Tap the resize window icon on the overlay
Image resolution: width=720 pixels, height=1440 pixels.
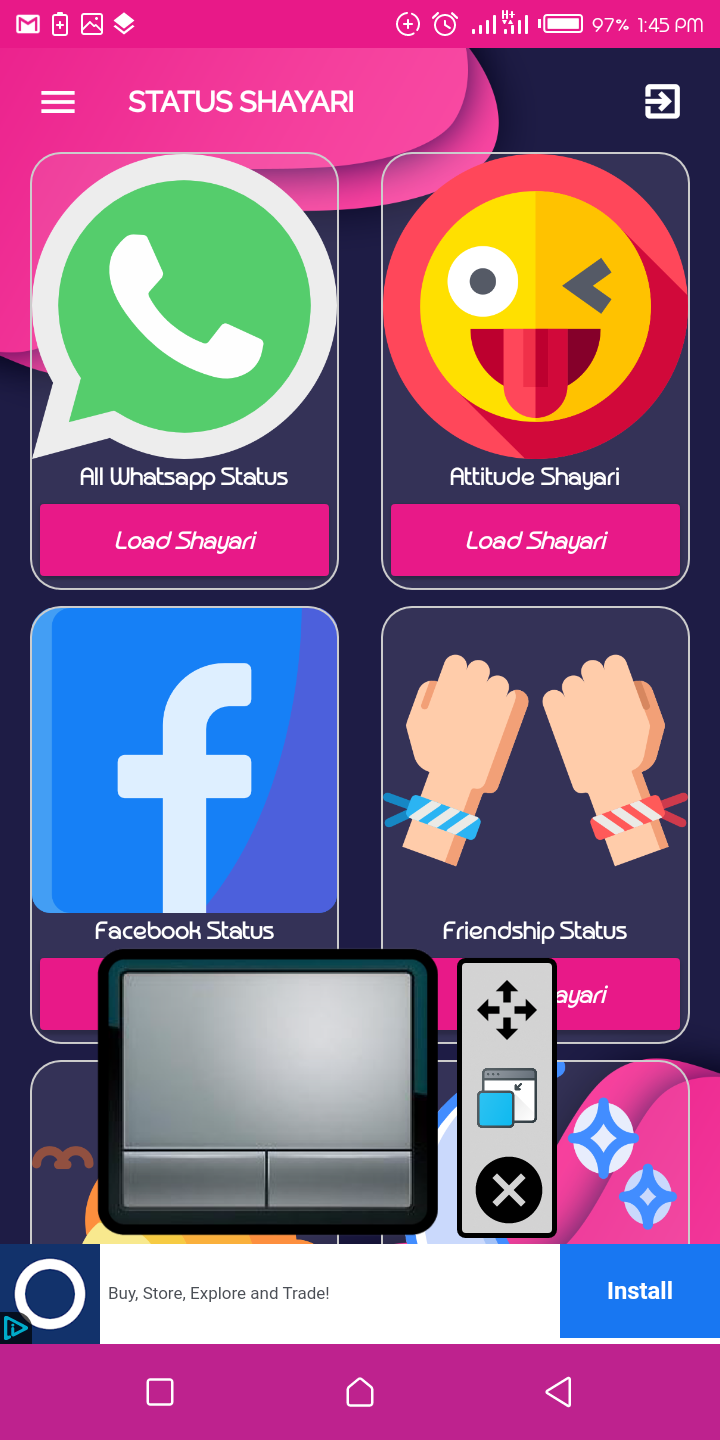pyautogui.click(x=507, y=1098)
